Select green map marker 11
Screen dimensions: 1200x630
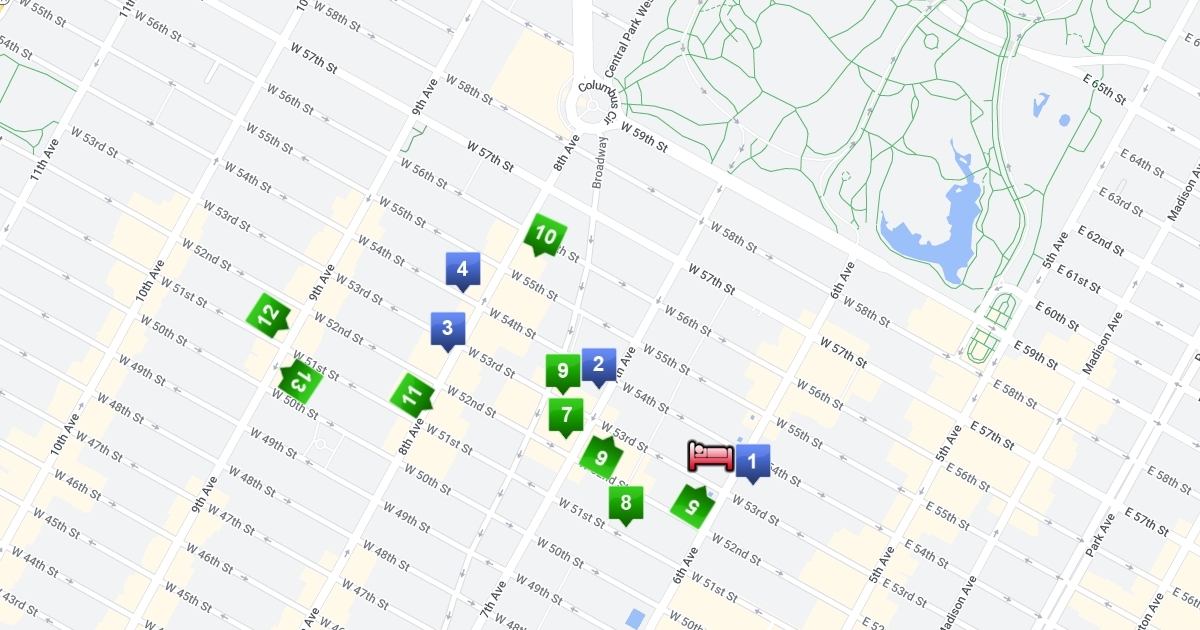pos(411,394)
